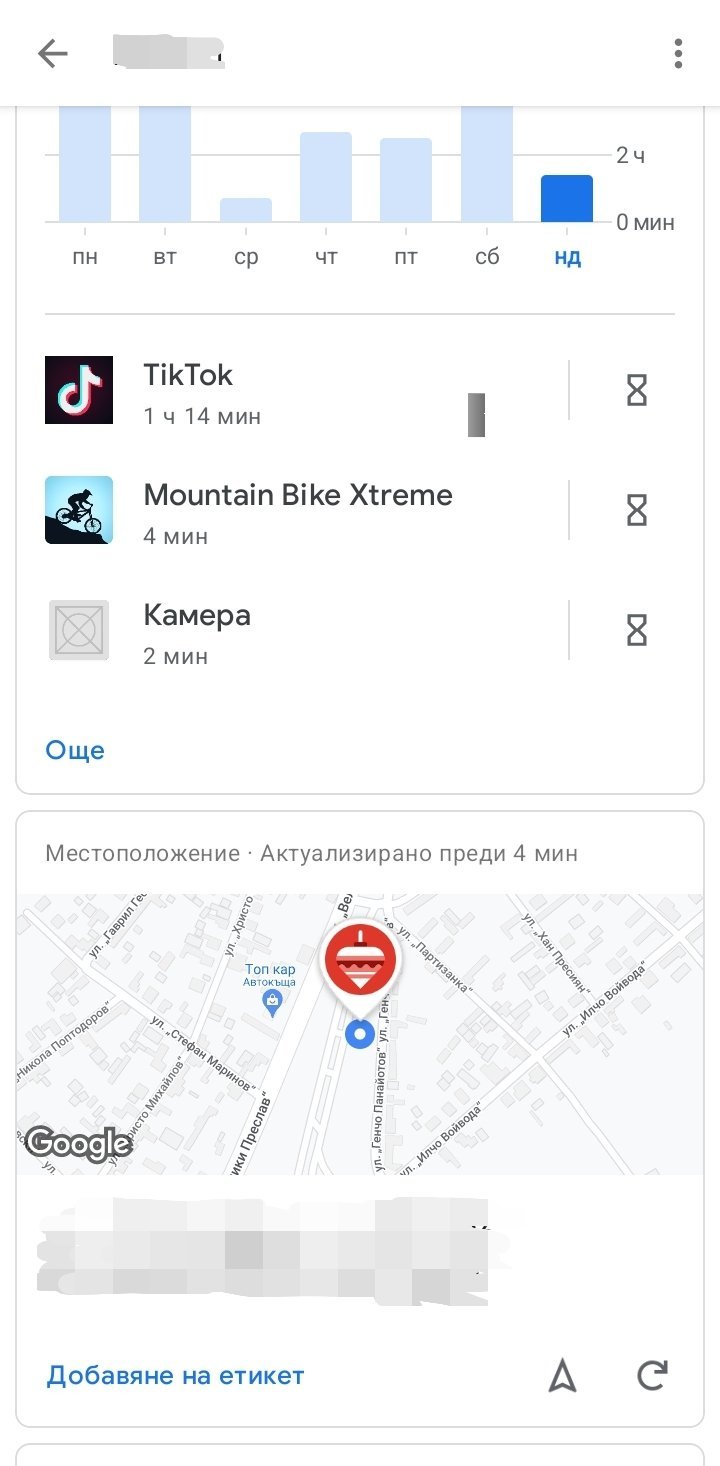Tap Още to see more apps

click(x=75, y=750)
